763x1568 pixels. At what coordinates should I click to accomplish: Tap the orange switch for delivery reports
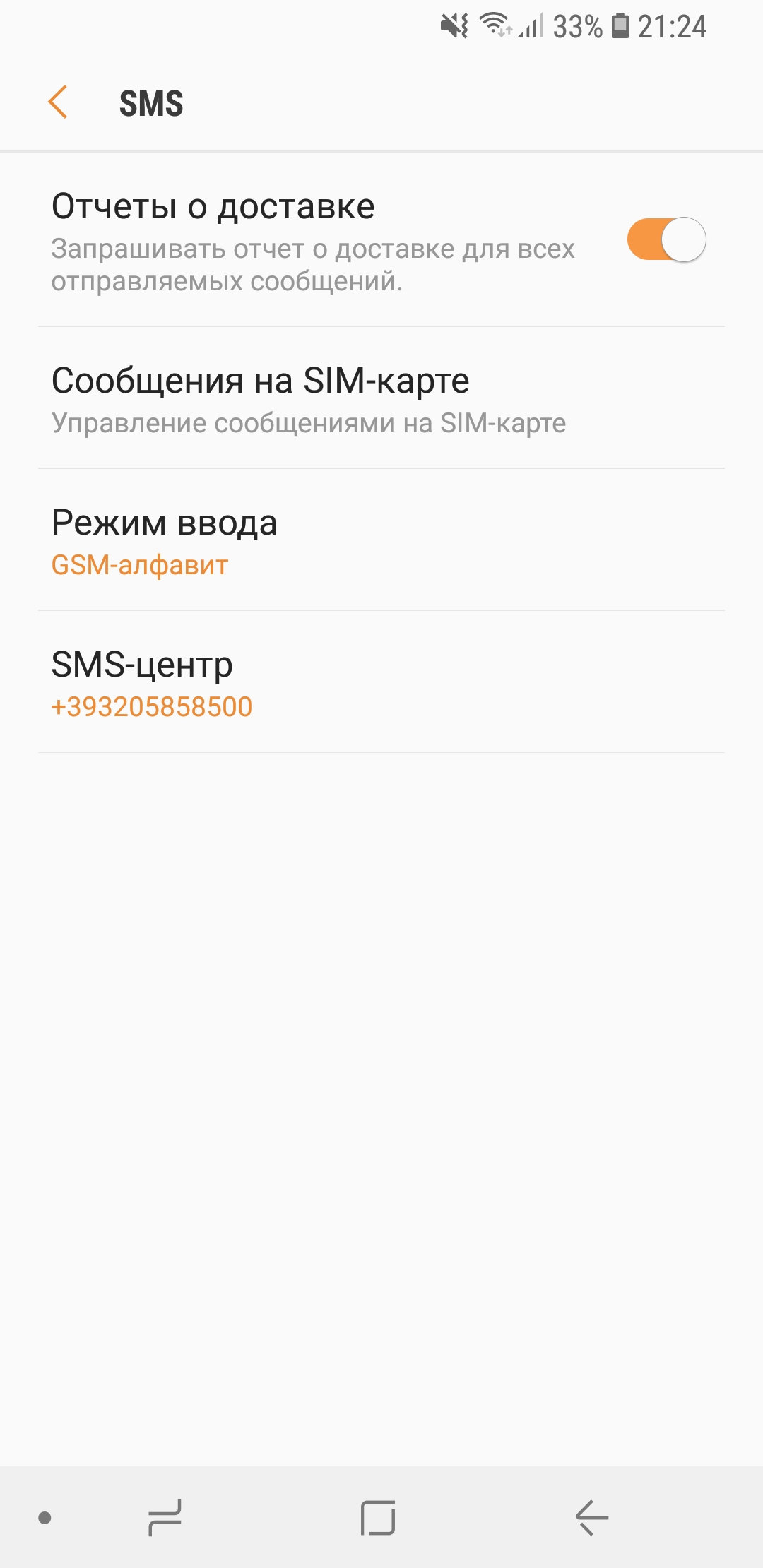point(666,239)
